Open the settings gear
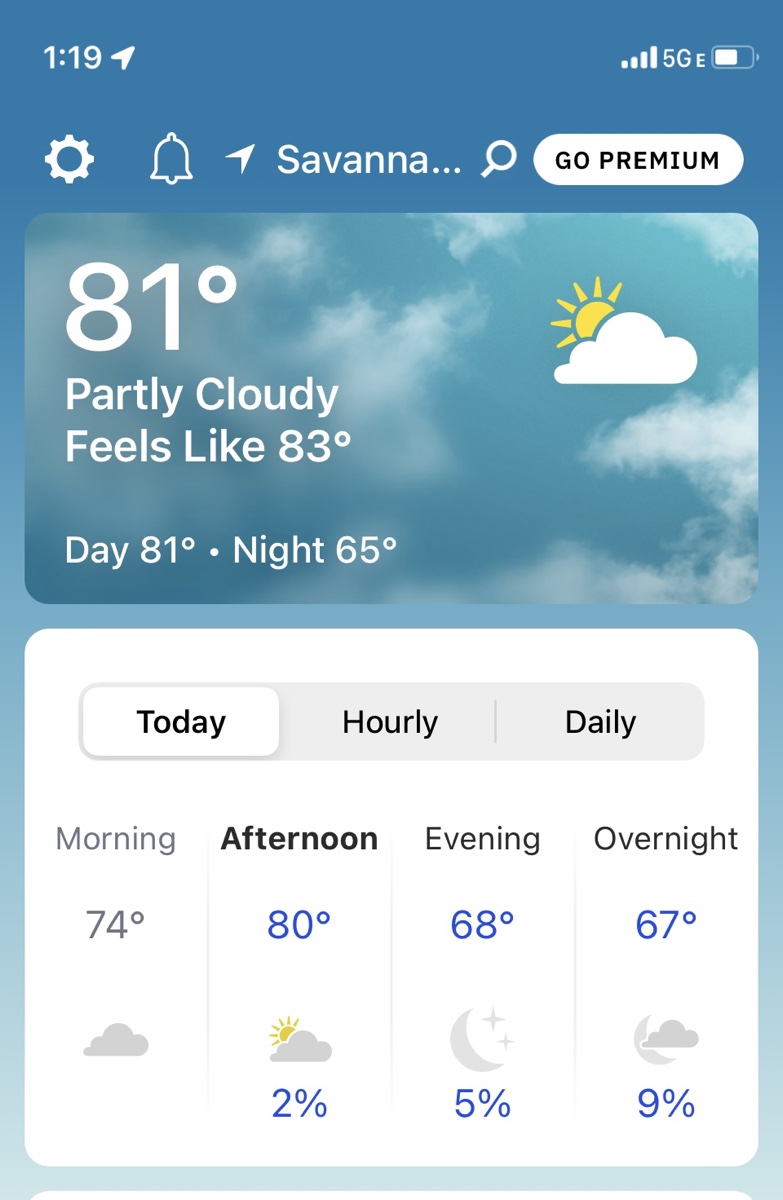The width and height of the screenshot is (783, 1200). point(70,159)
